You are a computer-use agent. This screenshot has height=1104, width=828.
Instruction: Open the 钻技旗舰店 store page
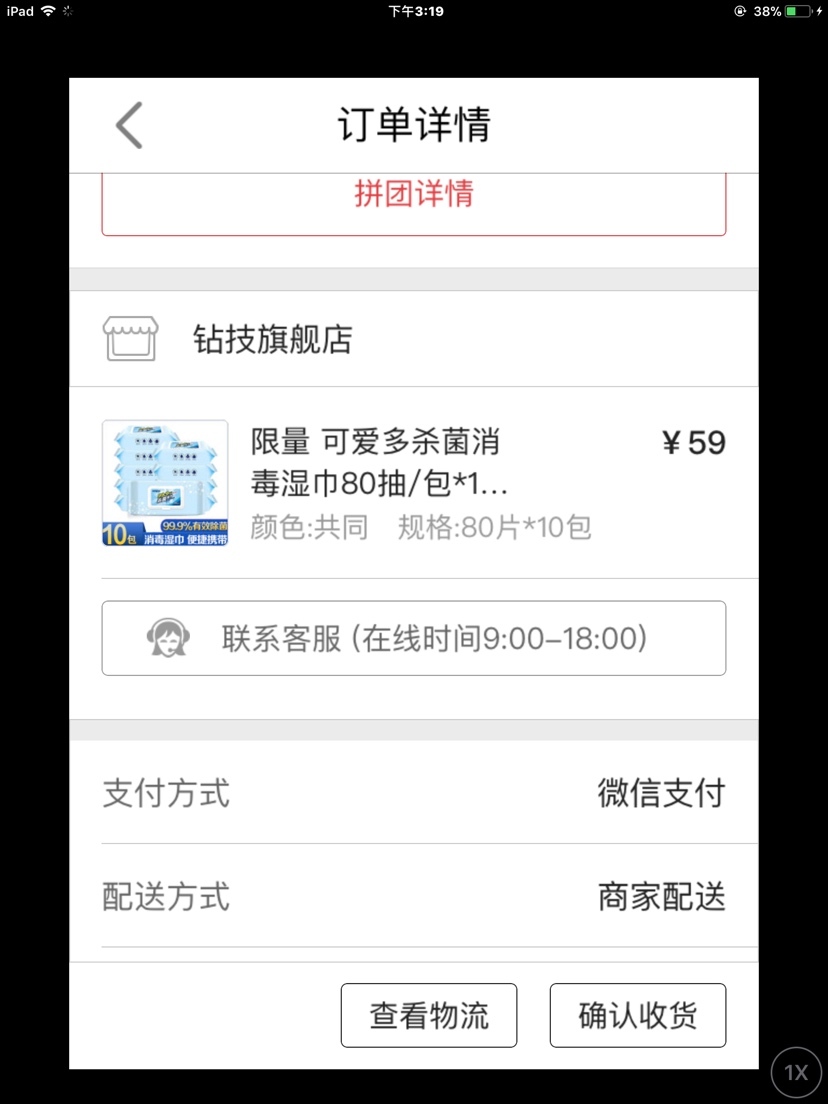click(x=272, y=340)
